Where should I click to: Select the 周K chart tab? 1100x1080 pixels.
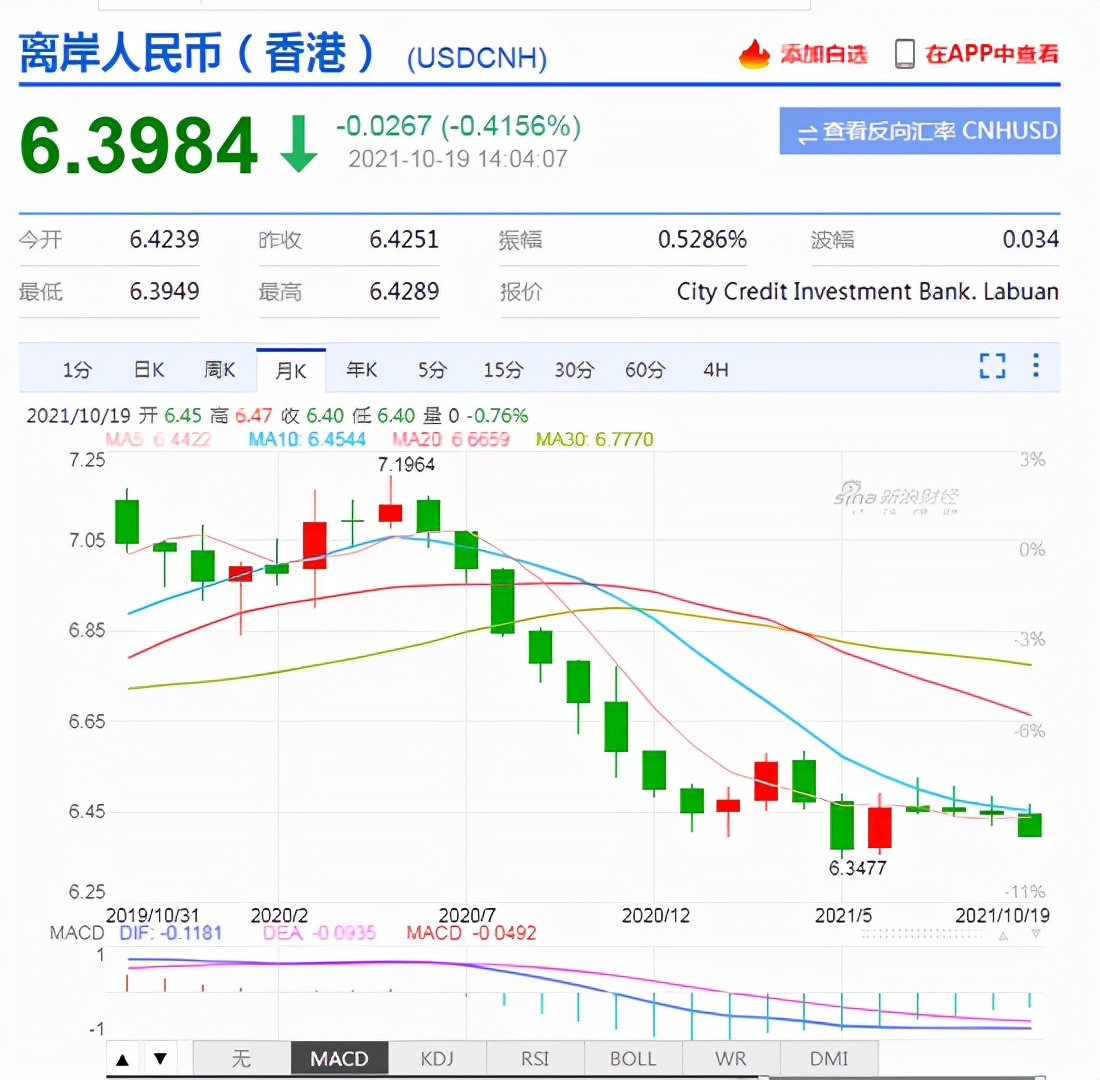pos(219,370)
